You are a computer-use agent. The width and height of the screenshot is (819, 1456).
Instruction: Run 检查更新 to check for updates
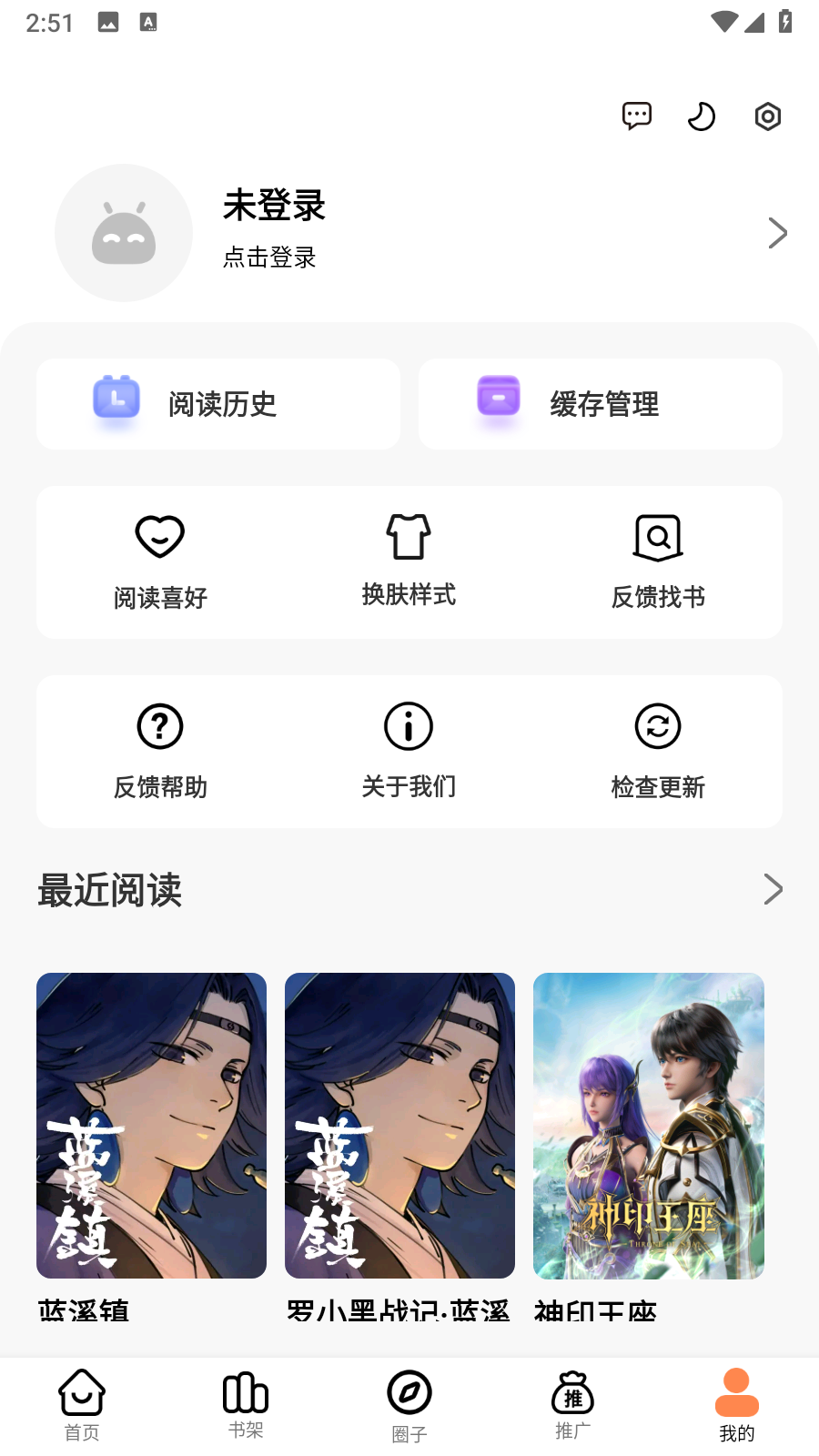point(658,726)
